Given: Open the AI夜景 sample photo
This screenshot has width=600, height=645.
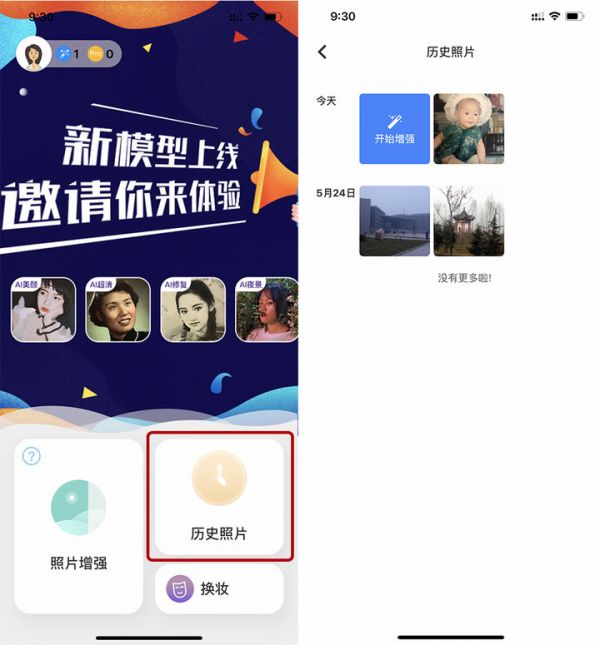Looking at the screenshot, I should (x=266, y=310).
